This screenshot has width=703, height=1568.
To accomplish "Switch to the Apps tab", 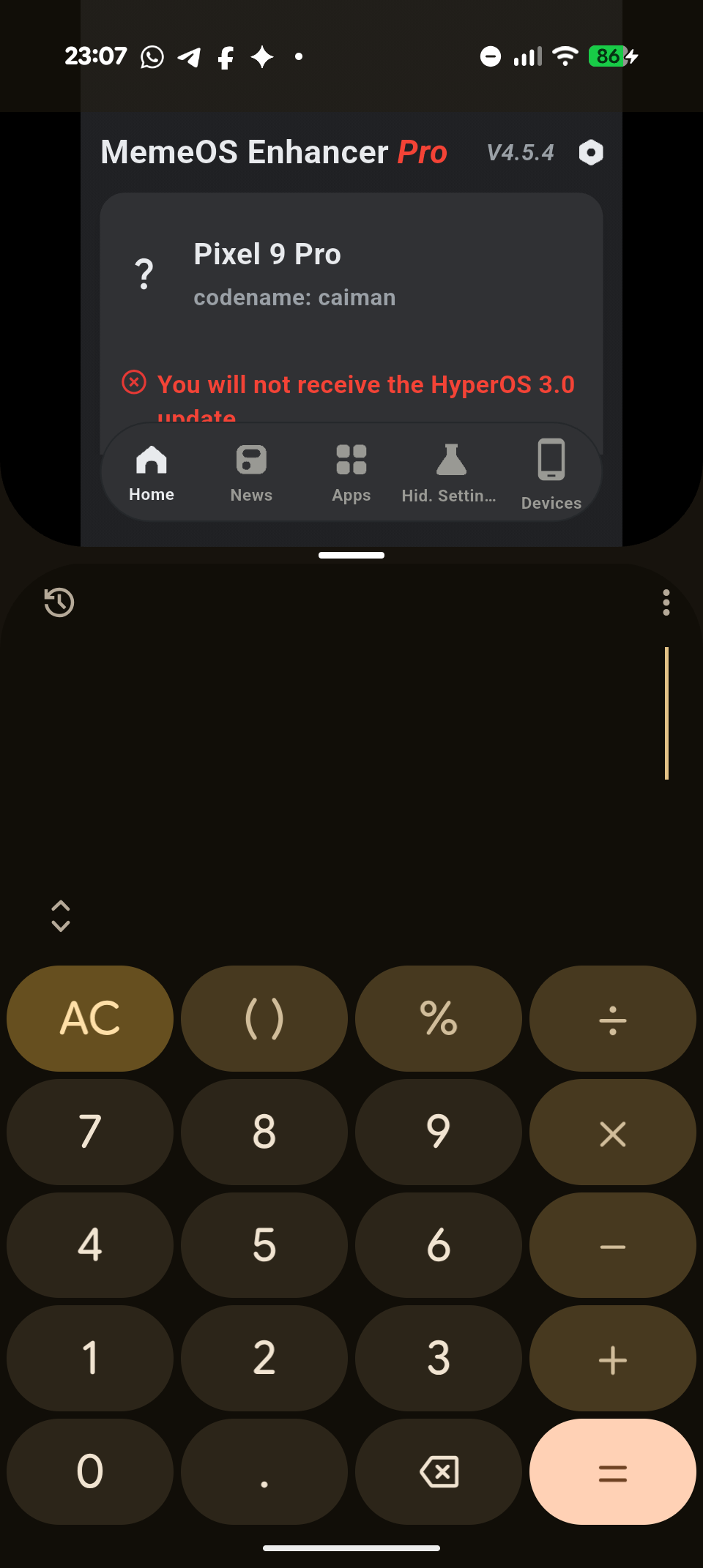I will click(351, 473).
